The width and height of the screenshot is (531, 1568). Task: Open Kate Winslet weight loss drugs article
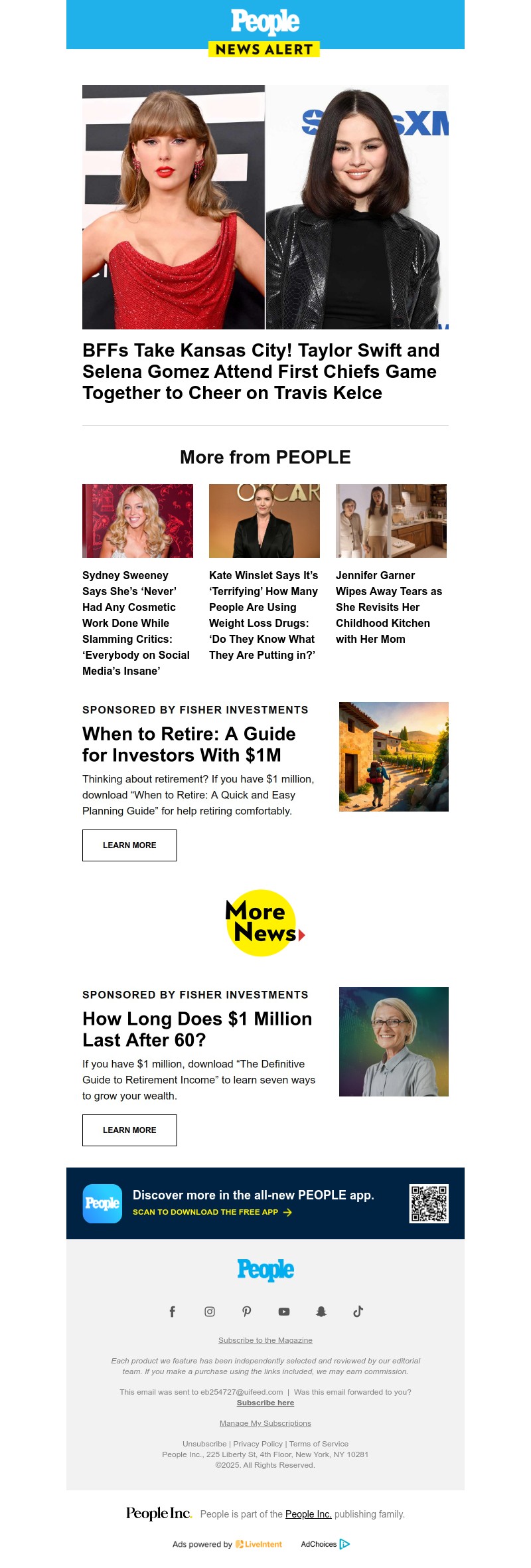coord(264,614)
